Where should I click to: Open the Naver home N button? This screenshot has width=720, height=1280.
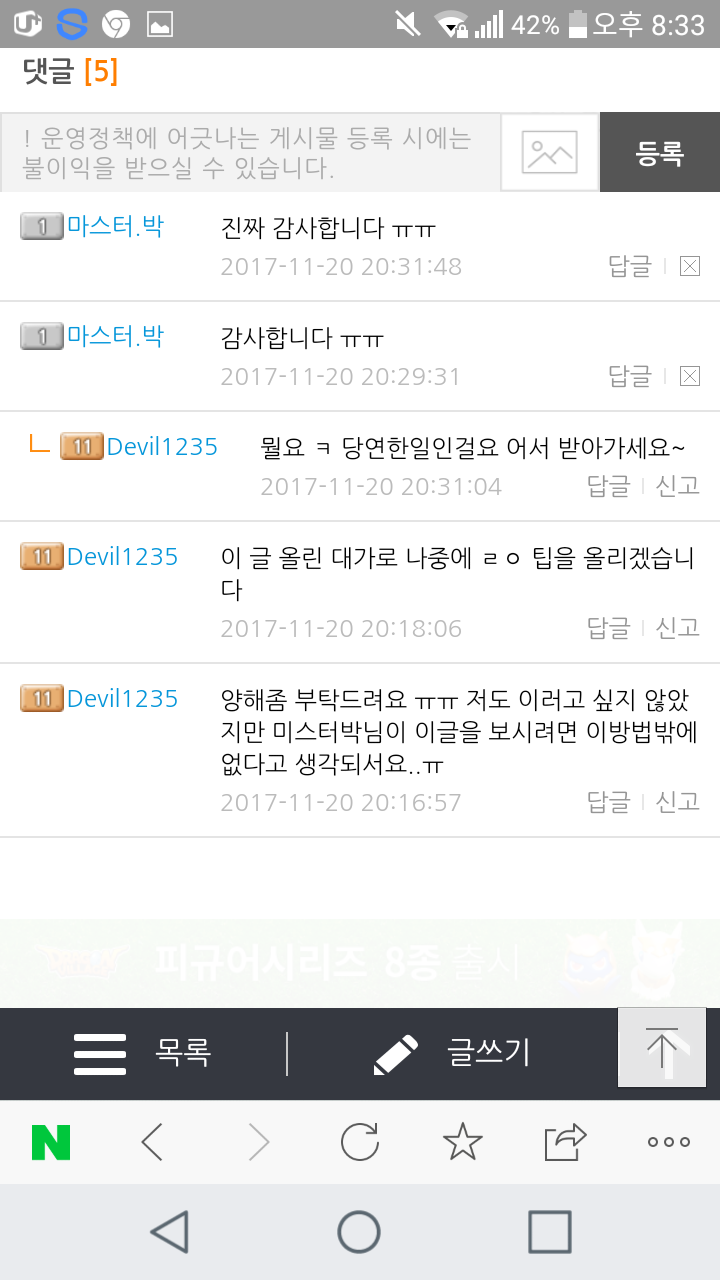click(51, 1142)
